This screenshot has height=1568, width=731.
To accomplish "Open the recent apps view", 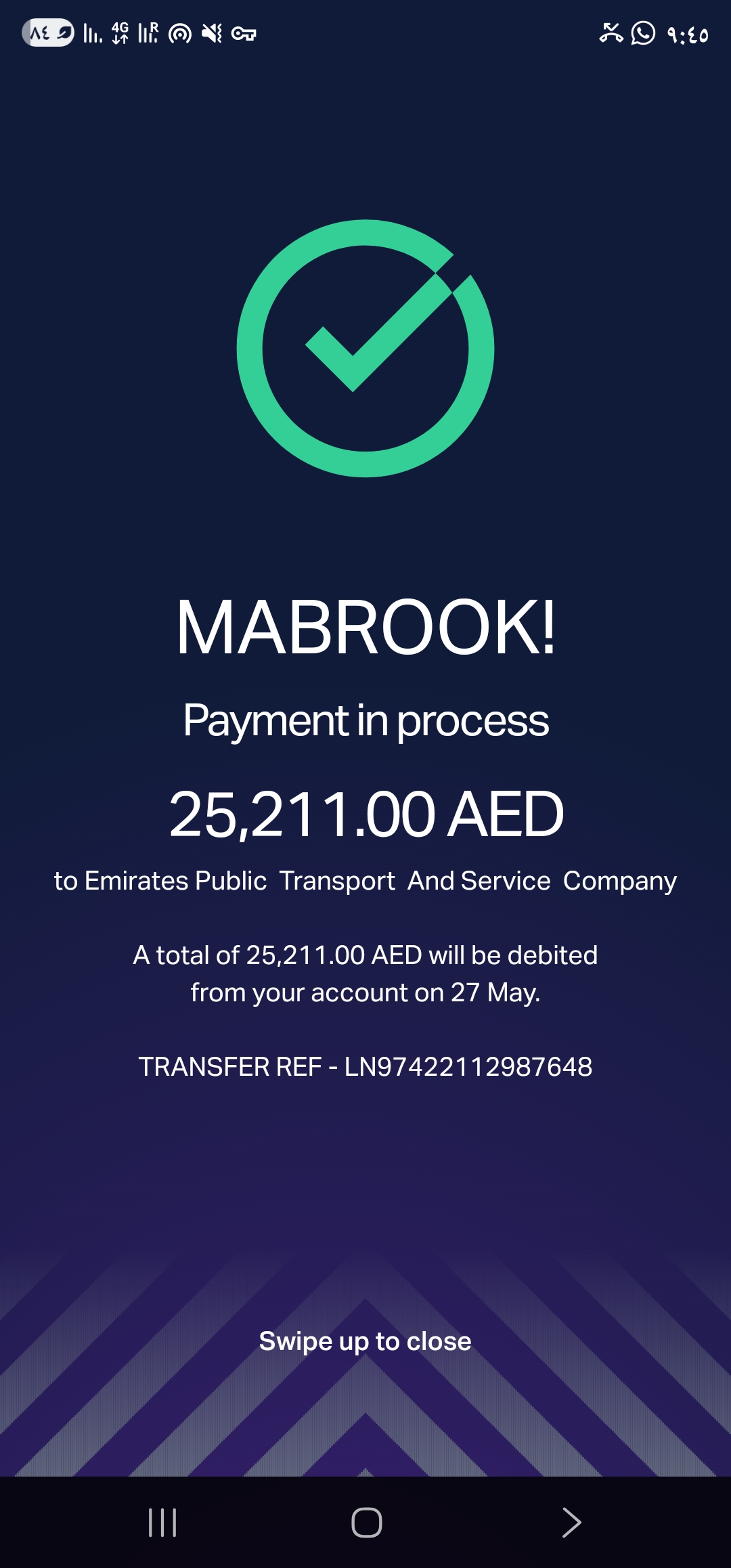I will click(162, 1523).
